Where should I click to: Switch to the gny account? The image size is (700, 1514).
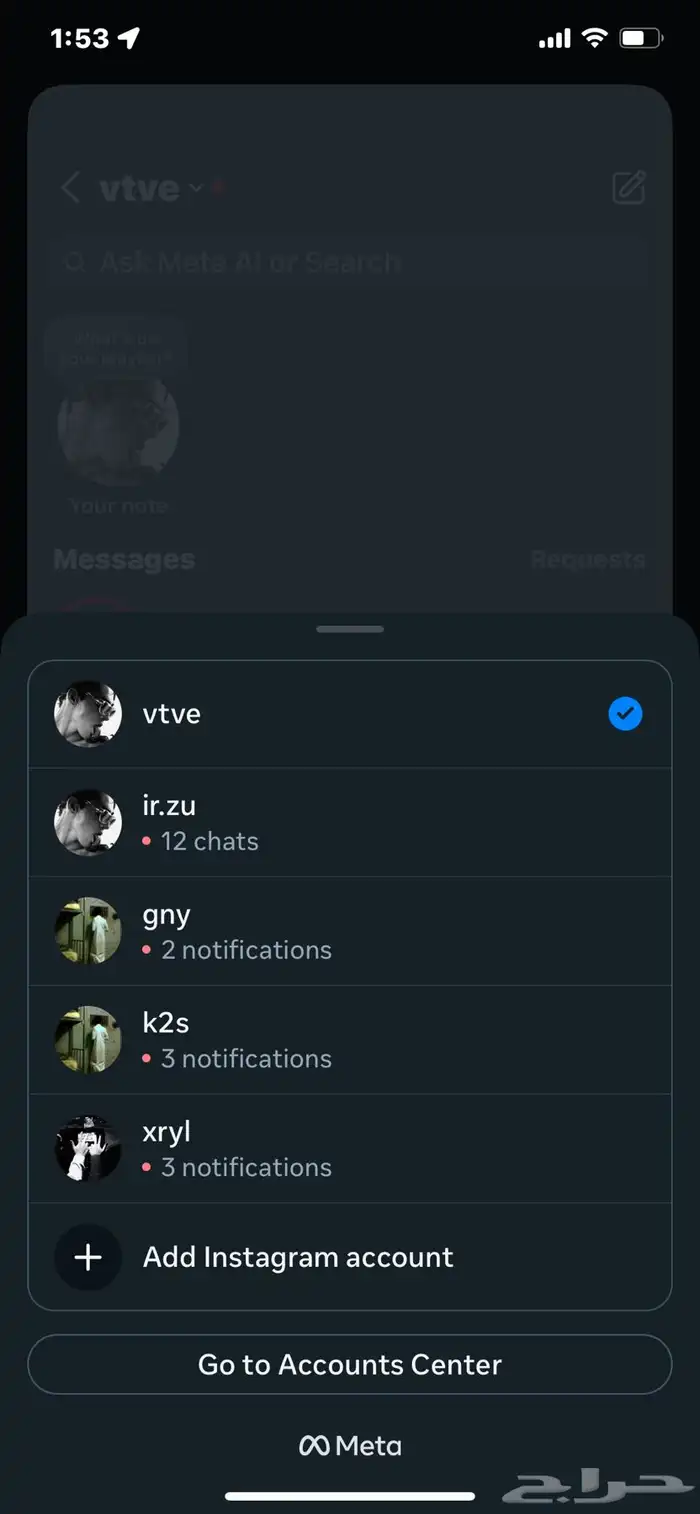[350, 931]
